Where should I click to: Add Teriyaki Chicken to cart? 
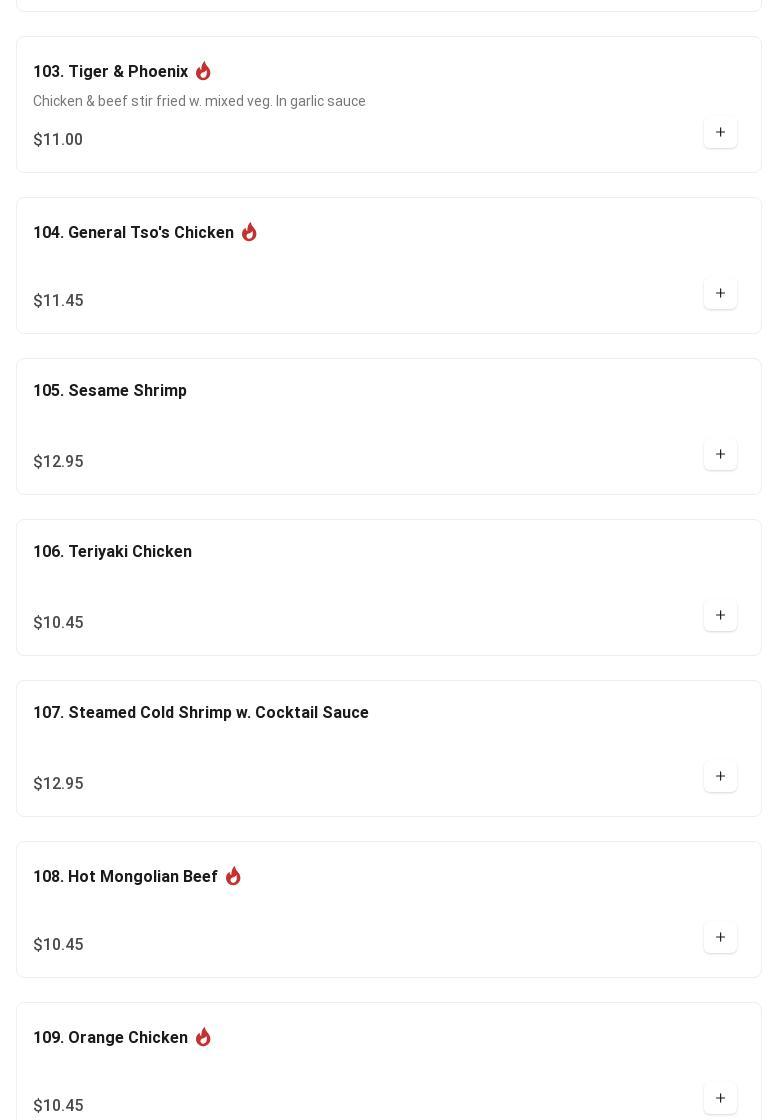(x=720, y=616)
